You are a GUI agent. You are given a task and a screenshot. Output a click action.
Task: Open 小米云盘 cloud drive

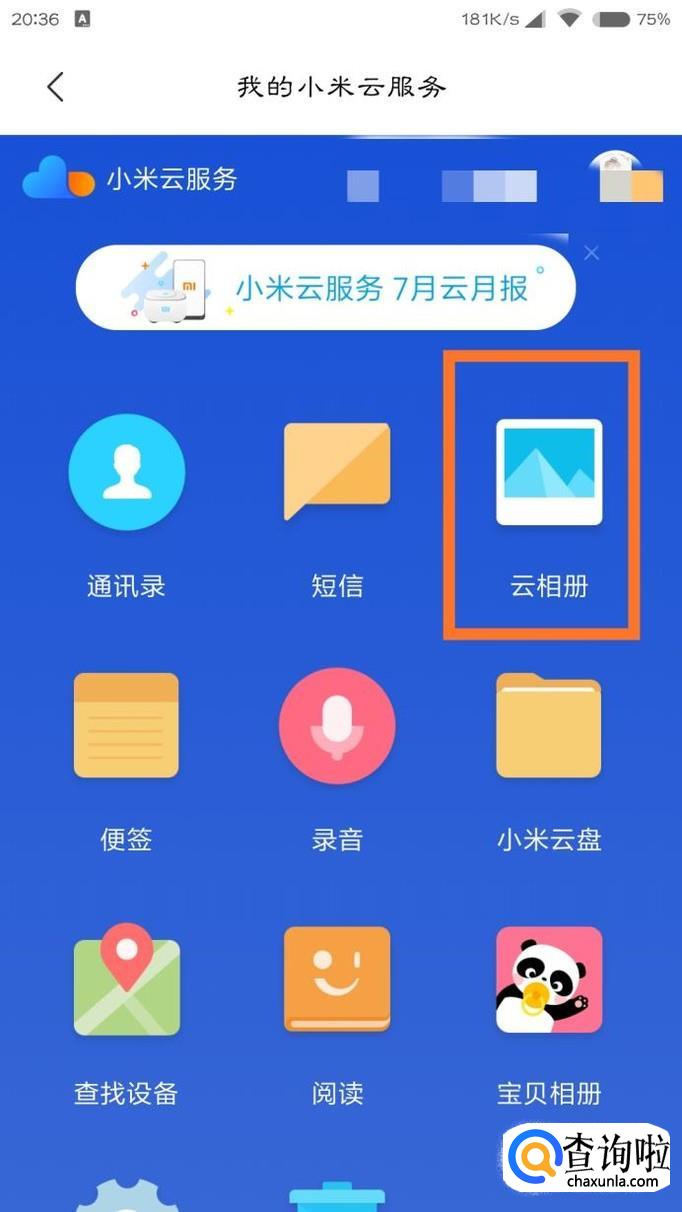point(549,726)
